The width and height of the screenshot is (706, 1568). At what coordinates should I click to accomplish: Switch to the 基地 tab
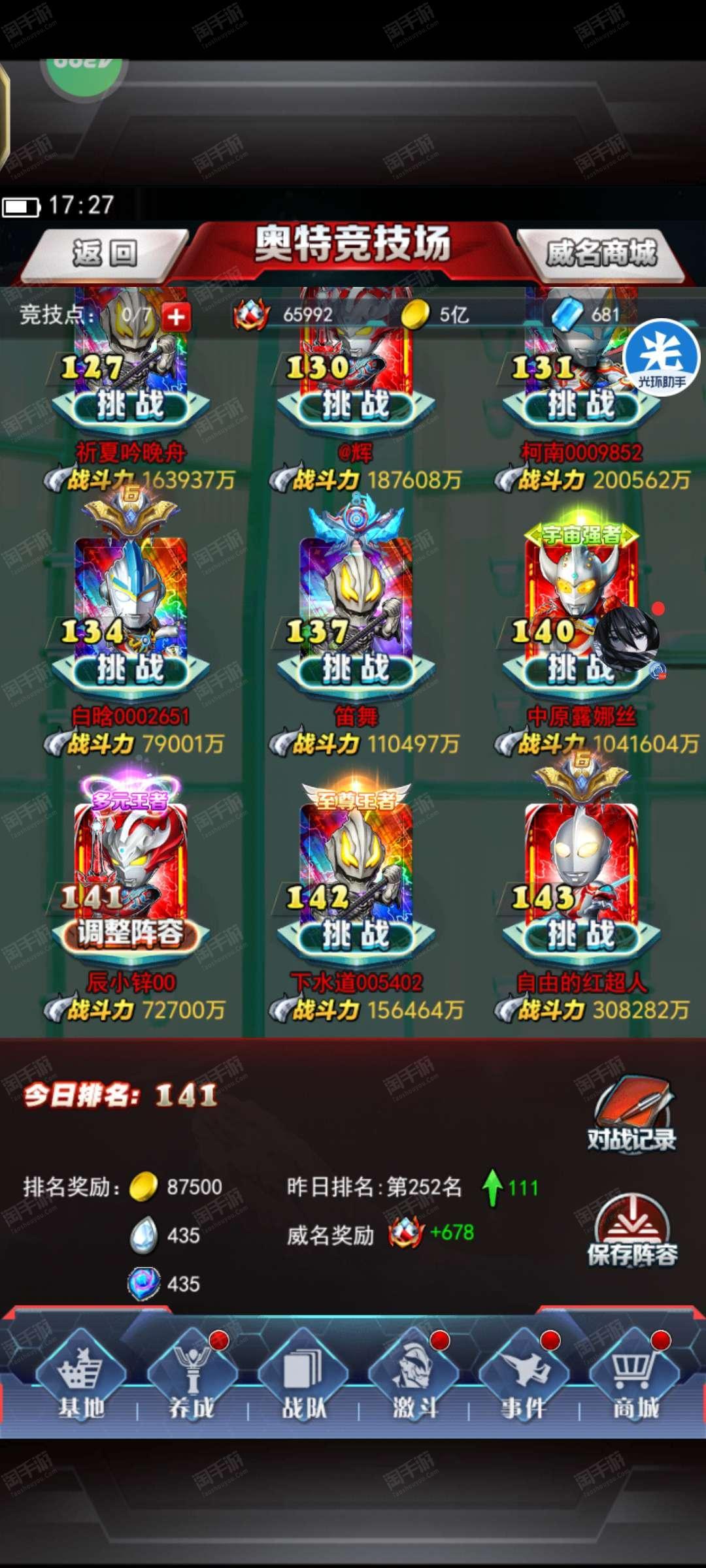pos(81,1379)
